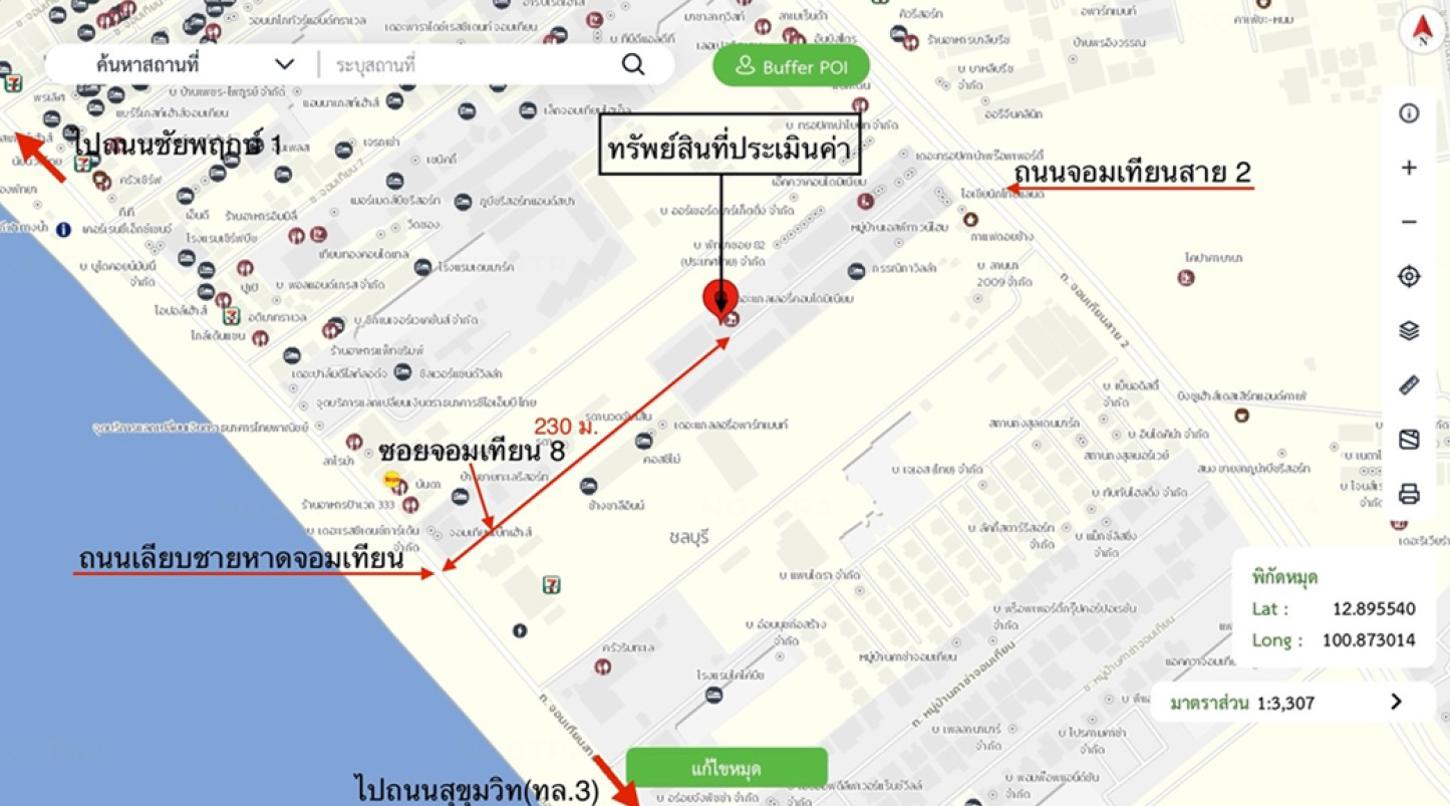Open the map information icon
This screenshot has width=1450, height=806.
coord(1409,113)
